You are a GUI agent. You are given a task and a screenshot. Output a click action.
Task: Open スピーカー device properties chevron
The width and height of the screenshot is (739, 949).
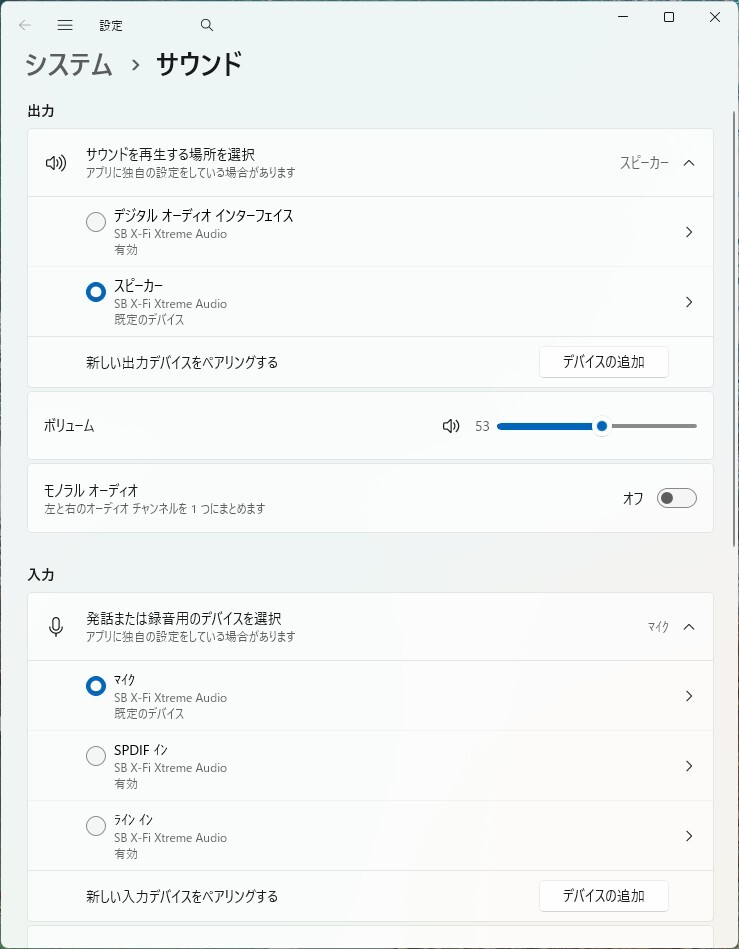(x=689, y=302)
